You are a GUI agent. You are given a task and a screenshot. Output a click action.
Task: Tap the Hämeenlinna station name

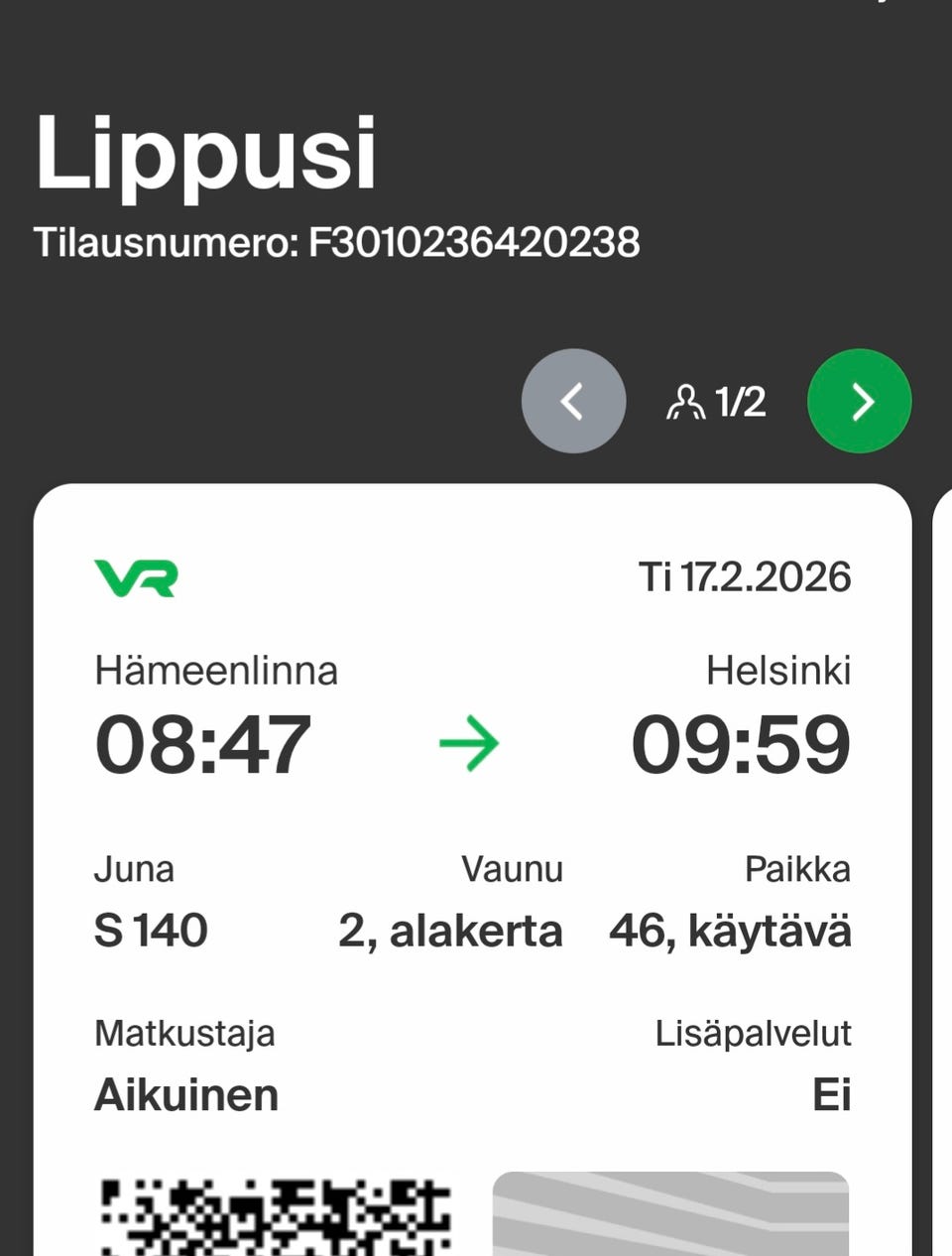coord(214,671)
